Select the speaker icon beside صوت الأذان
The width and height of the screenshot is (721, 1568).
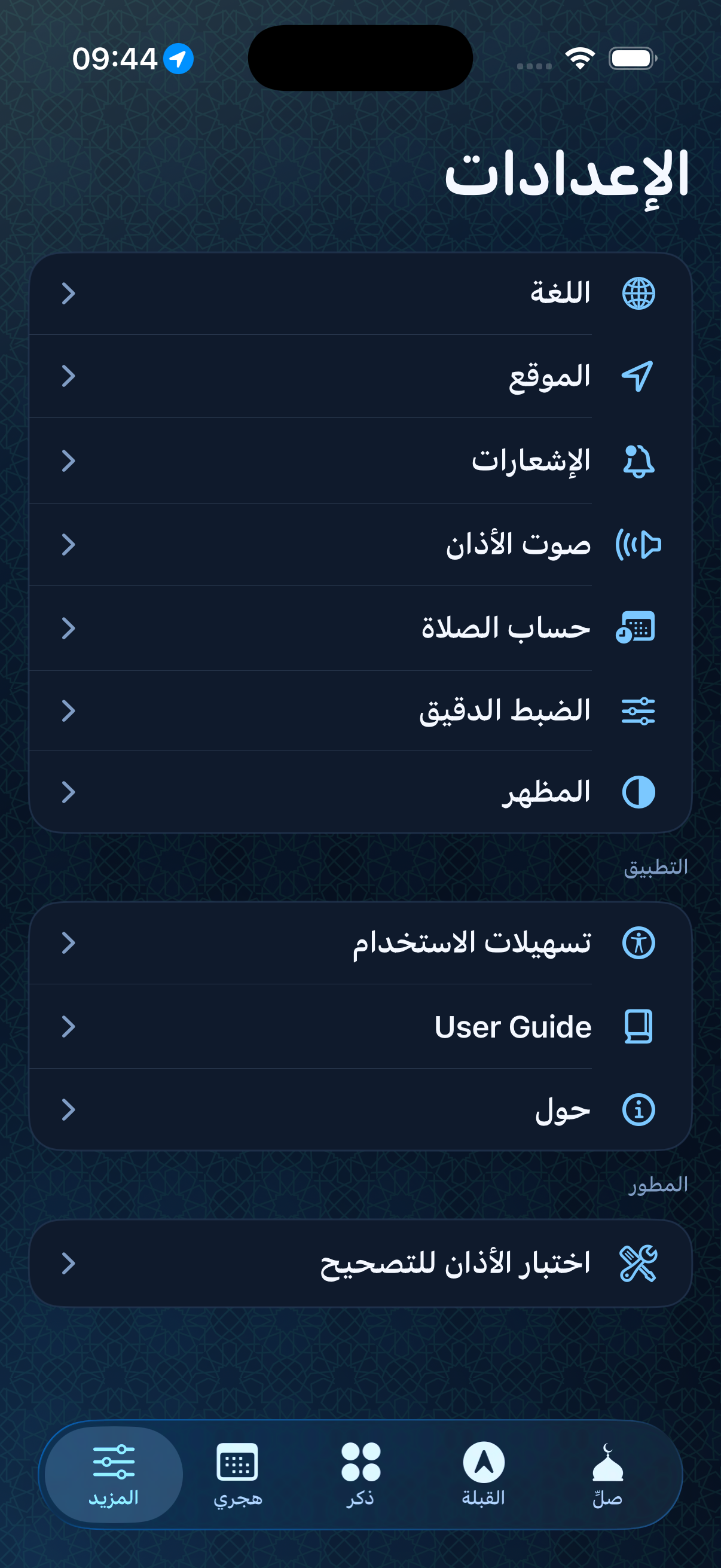tap(638, 544)
